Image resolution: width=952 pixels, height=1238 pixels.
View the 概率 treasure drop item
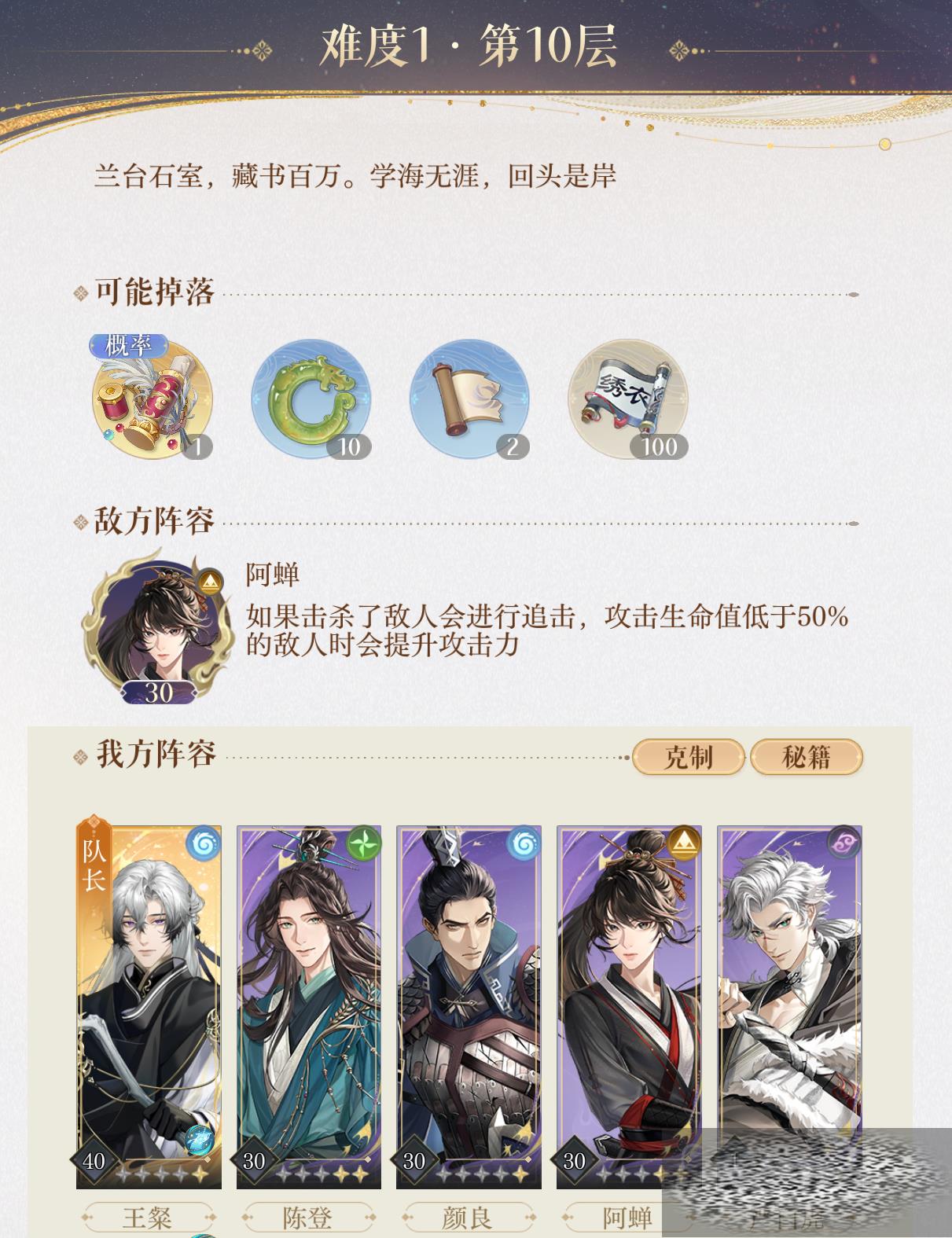pyautogui.click(x=152, y=399)
